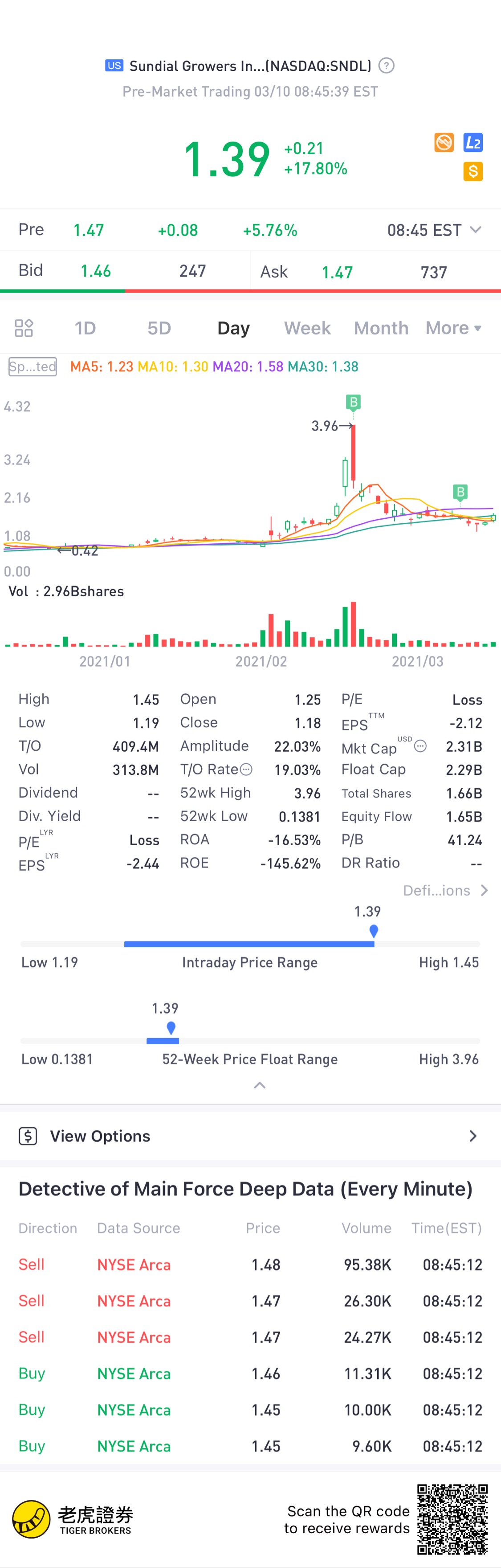Show the Week chart
Screen dimensions: 501x1568
coord(307,328)
